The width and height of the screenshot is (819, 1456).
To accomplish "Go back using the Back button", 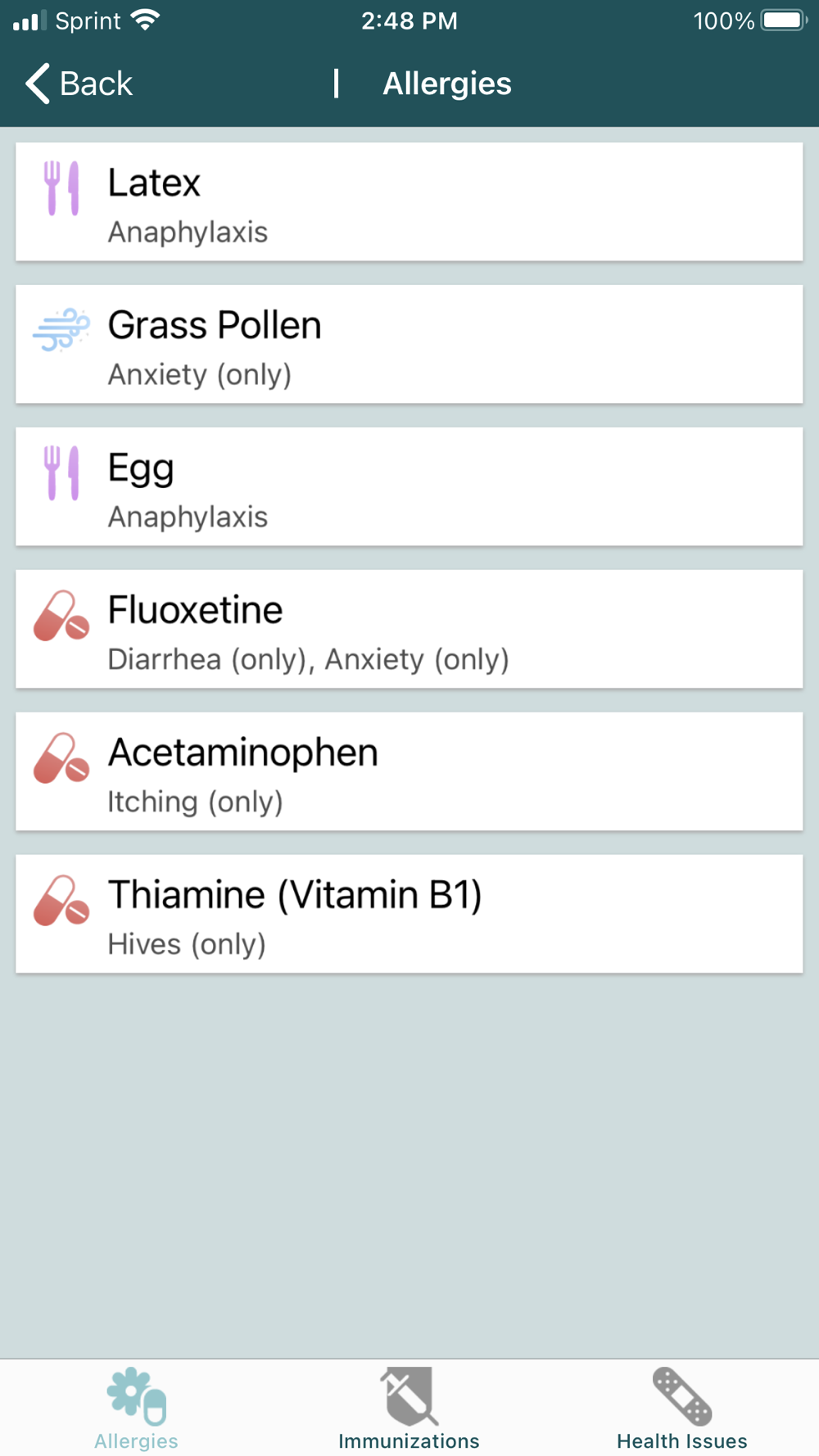I will [79, 84].
